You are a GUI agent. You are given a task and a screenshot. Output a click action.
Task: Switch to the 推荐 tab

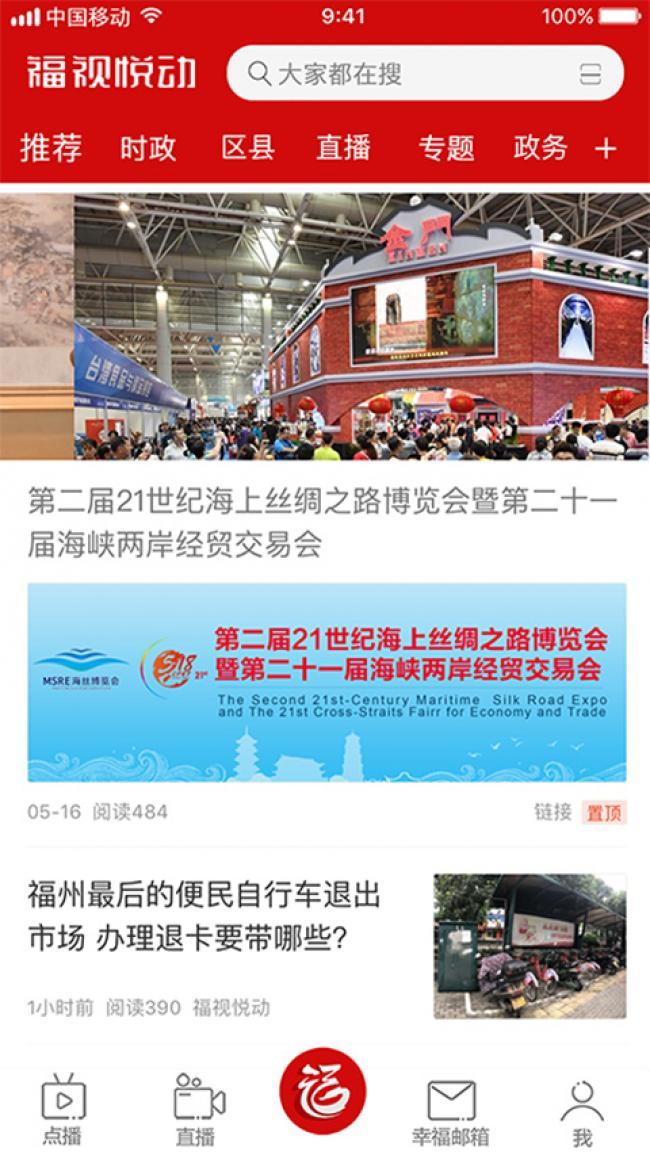(x=51, y=148)
